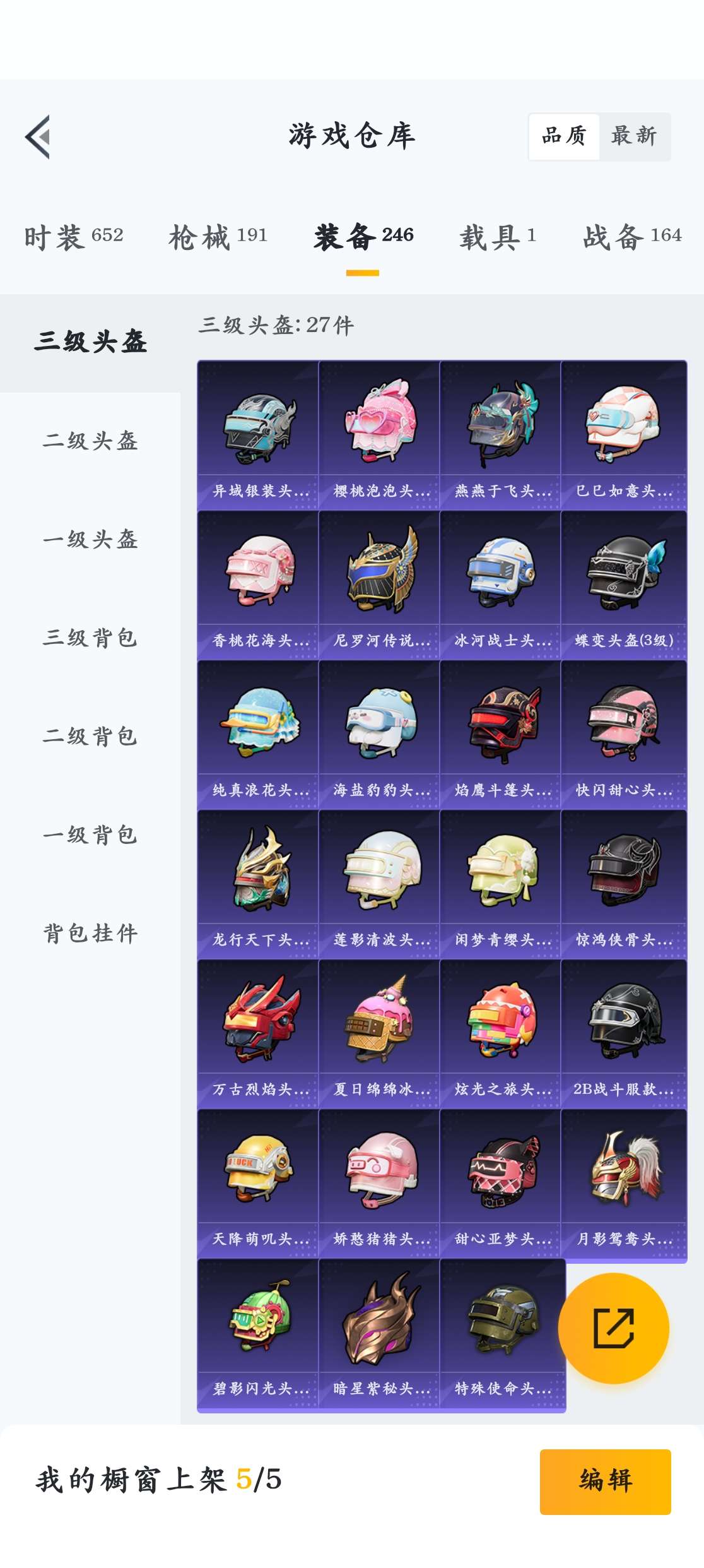This screenshot has height=1568, width=704.
Task: Go back using the arrow icon
Action: 38,137
